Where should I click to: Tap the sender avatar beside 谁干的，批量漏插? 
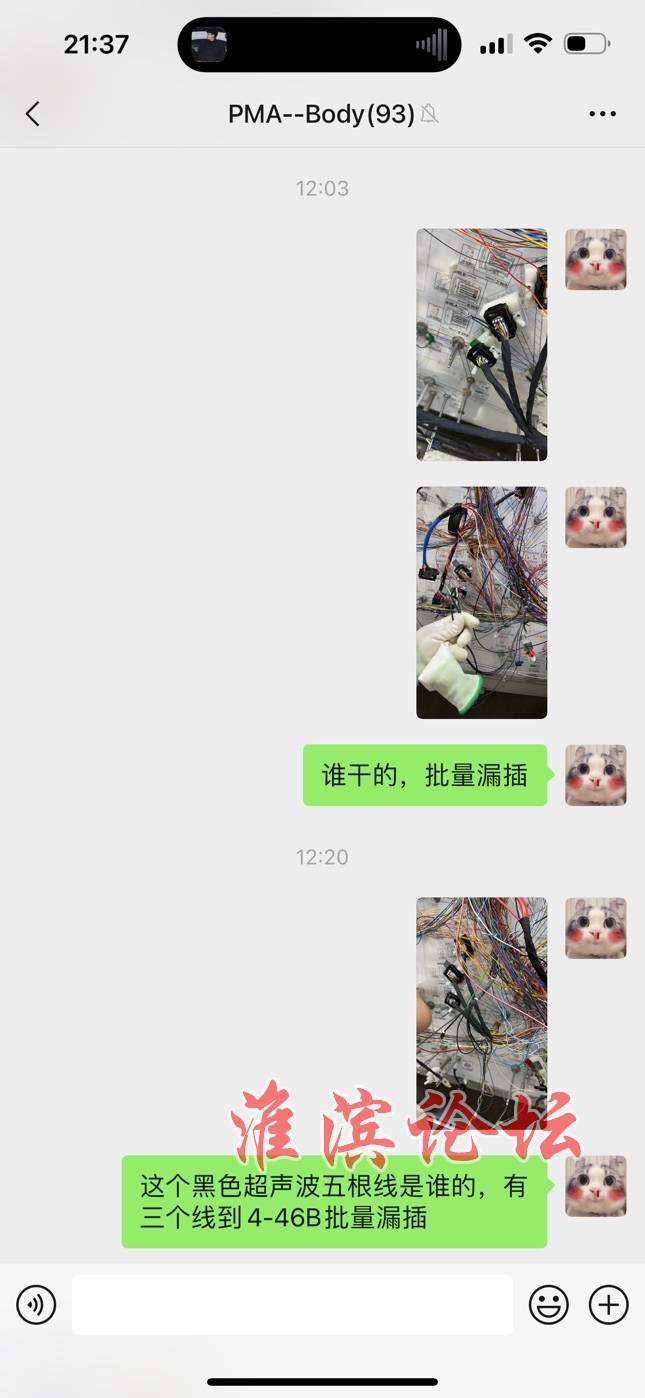click(596, 775)
